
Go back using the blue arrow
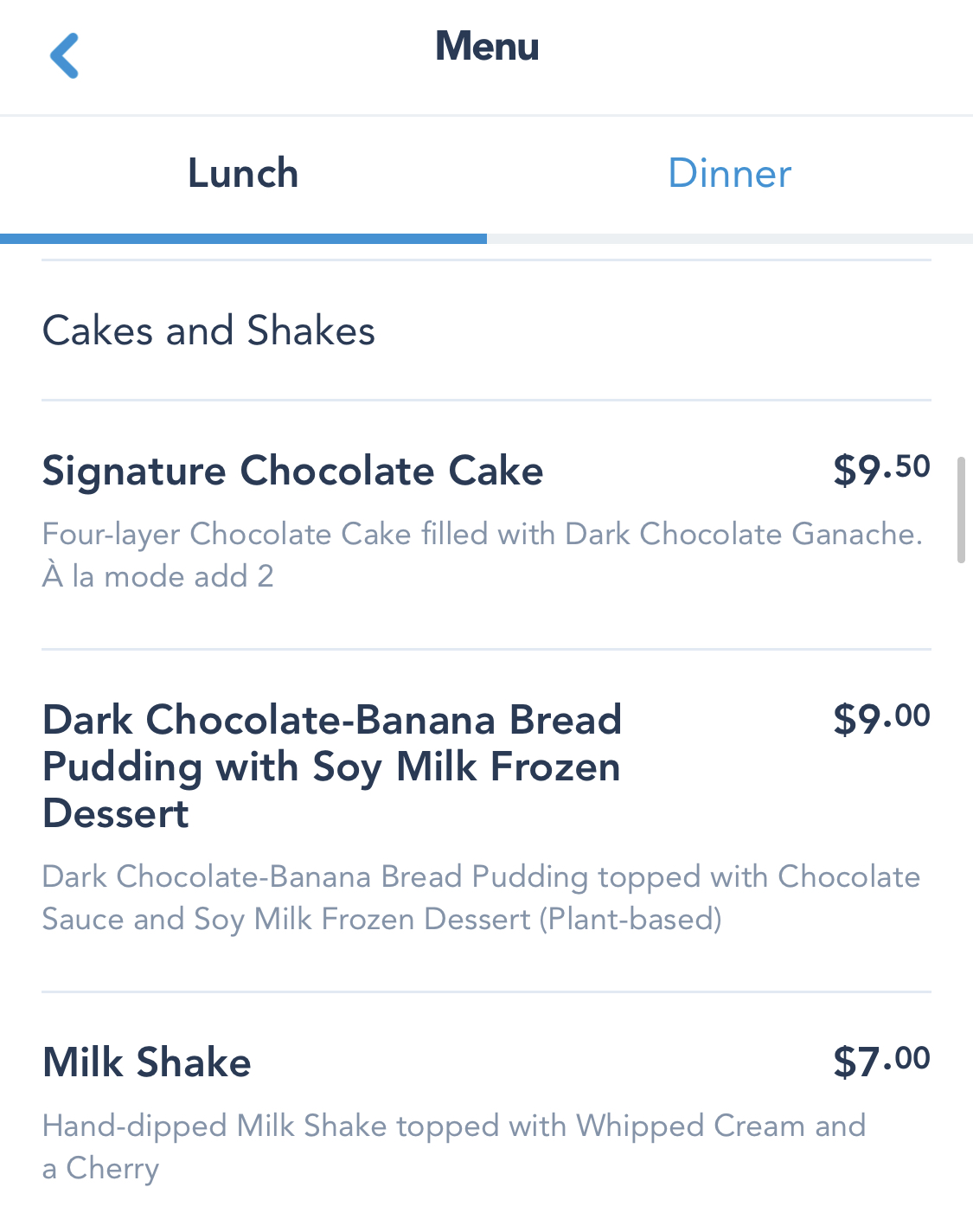[x=65, y=55]
